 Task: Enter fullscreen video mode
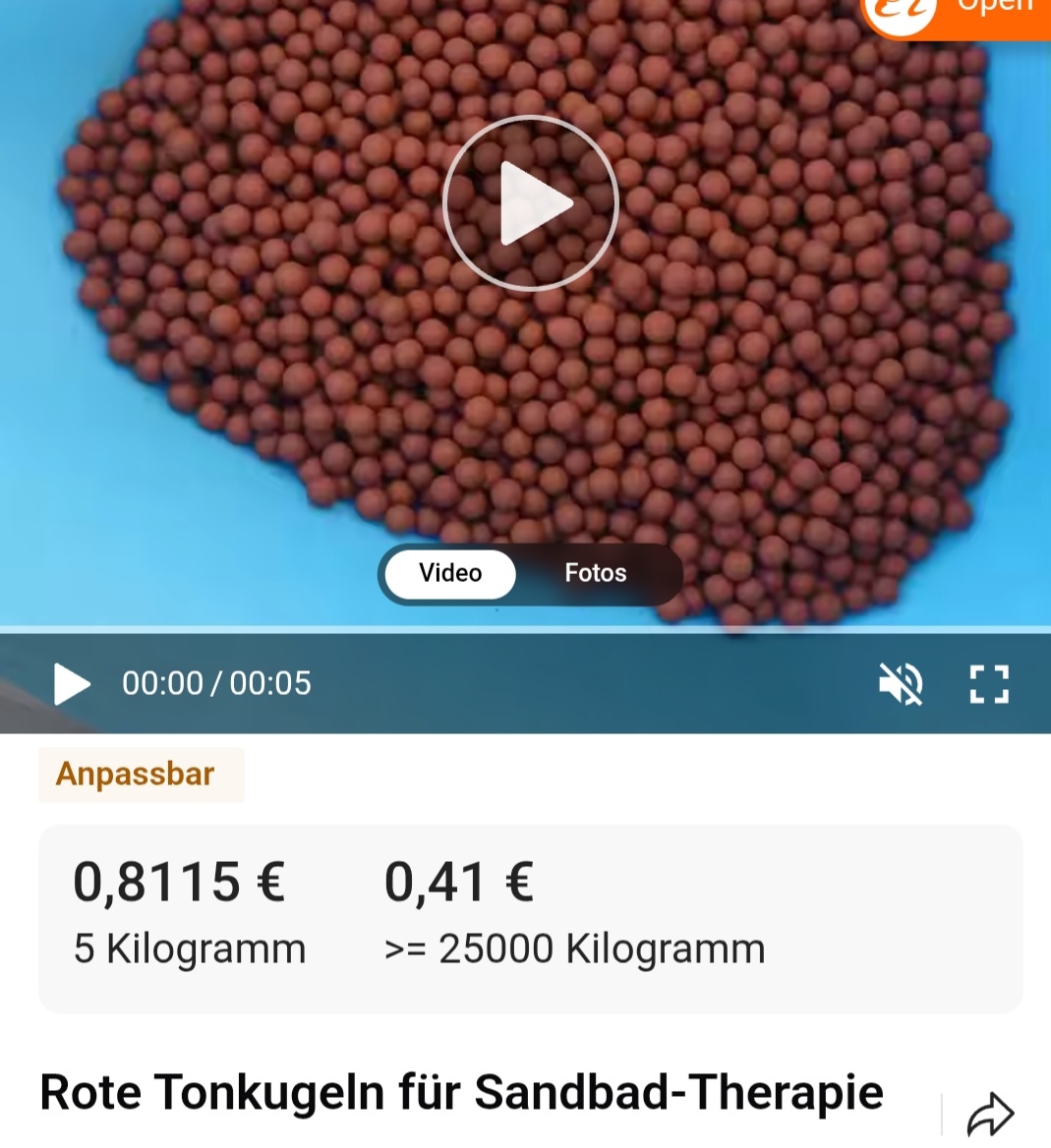click(989, 684)
